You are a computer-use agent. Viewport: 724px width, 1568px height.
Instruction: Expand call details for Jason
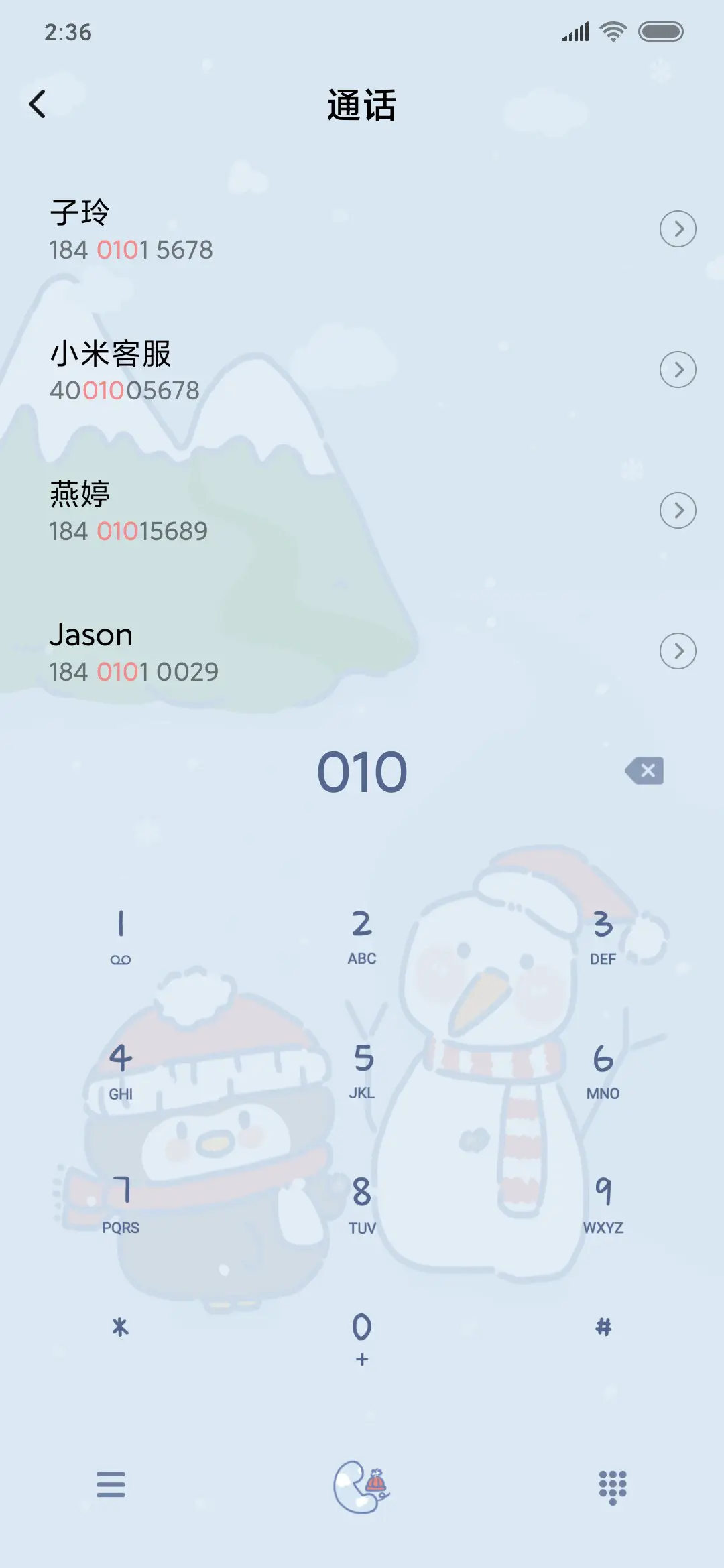click(677, 649)
